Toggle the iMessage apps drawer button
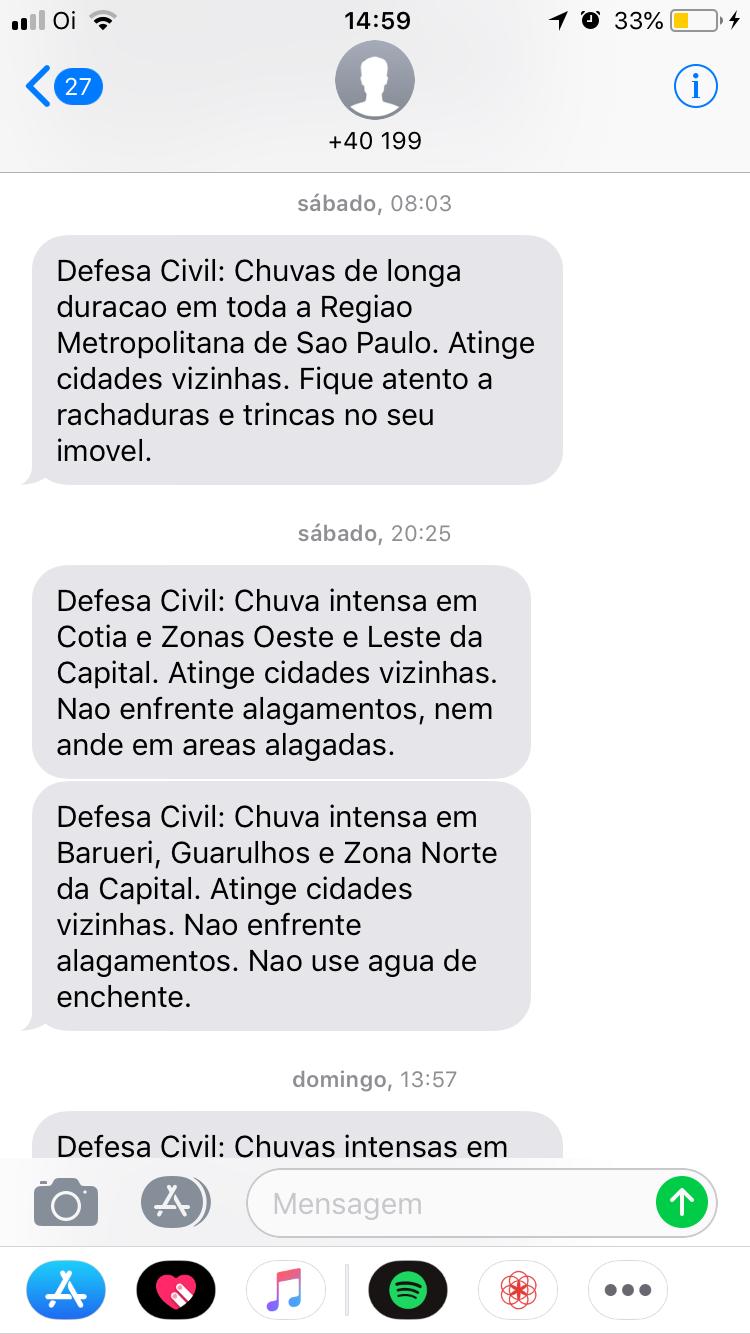The width and height of the screenshot is (750, 1334). [175, 1202]
